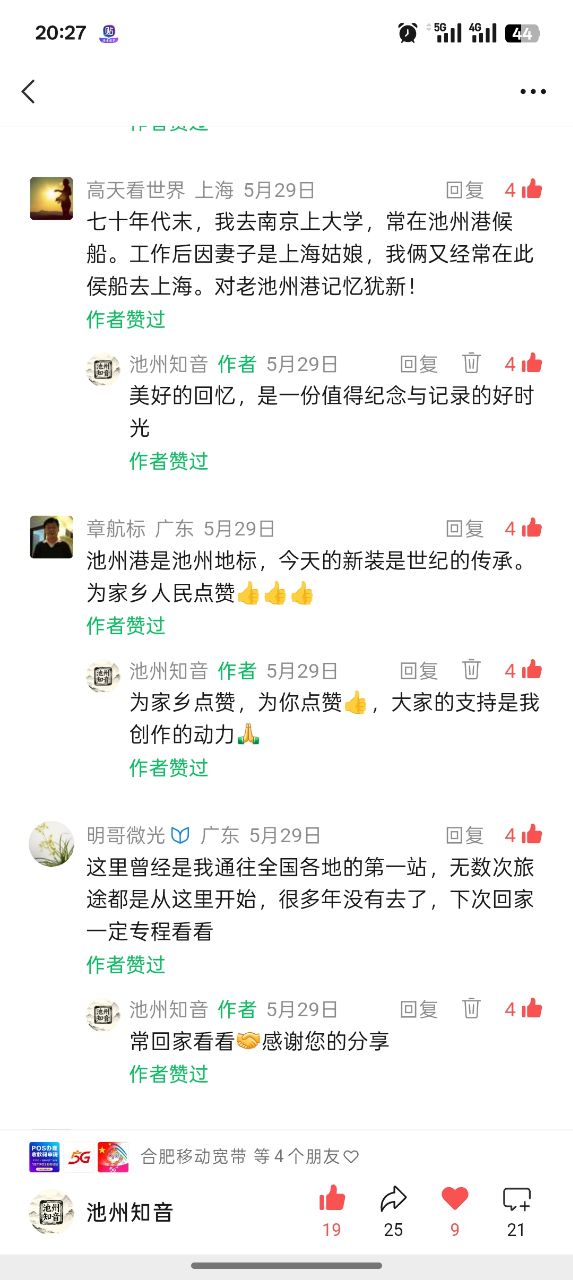Share the article via arrow icon

tap(393, 1211)
